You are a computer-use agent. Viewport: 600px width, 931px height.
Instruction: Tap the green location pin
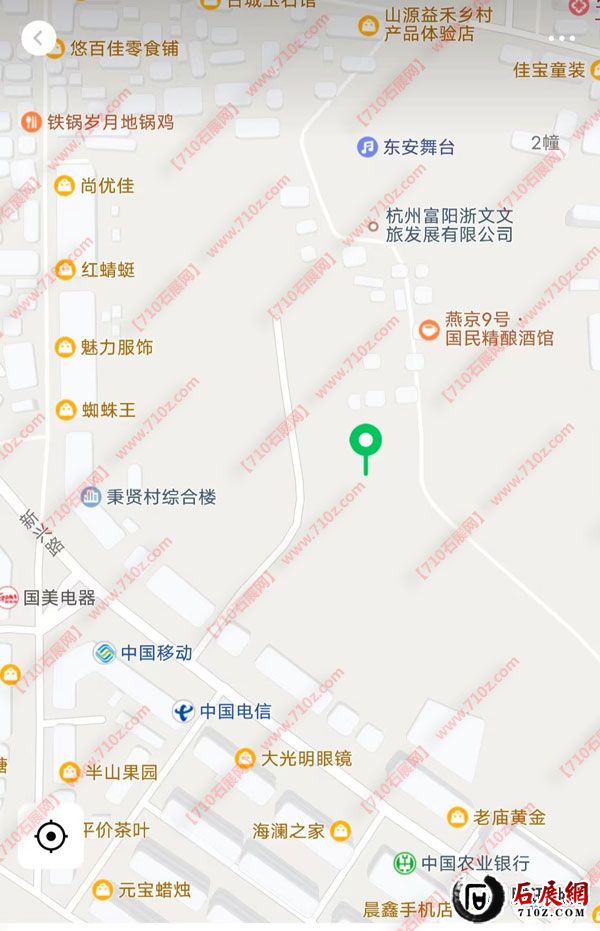click(x=366, y=441)
